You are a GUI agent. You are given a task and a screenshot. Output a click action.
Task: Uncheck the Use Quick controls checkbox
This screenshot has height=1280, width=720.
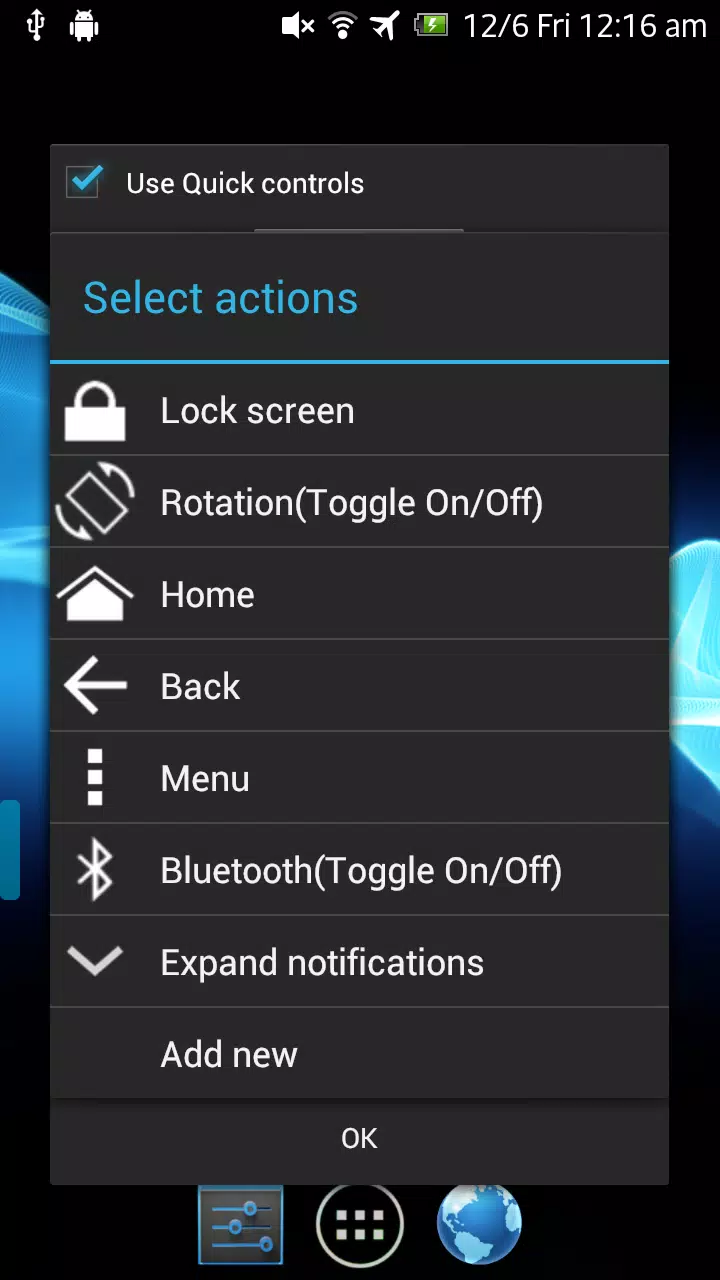click(x=84, y=183)
